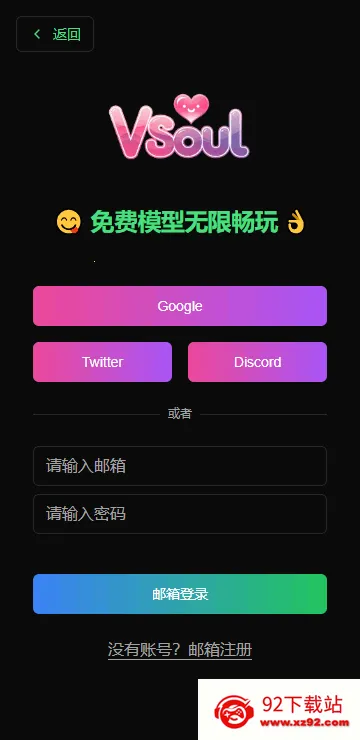Focus the 请输入邮箱 email field

click(180, 466)
